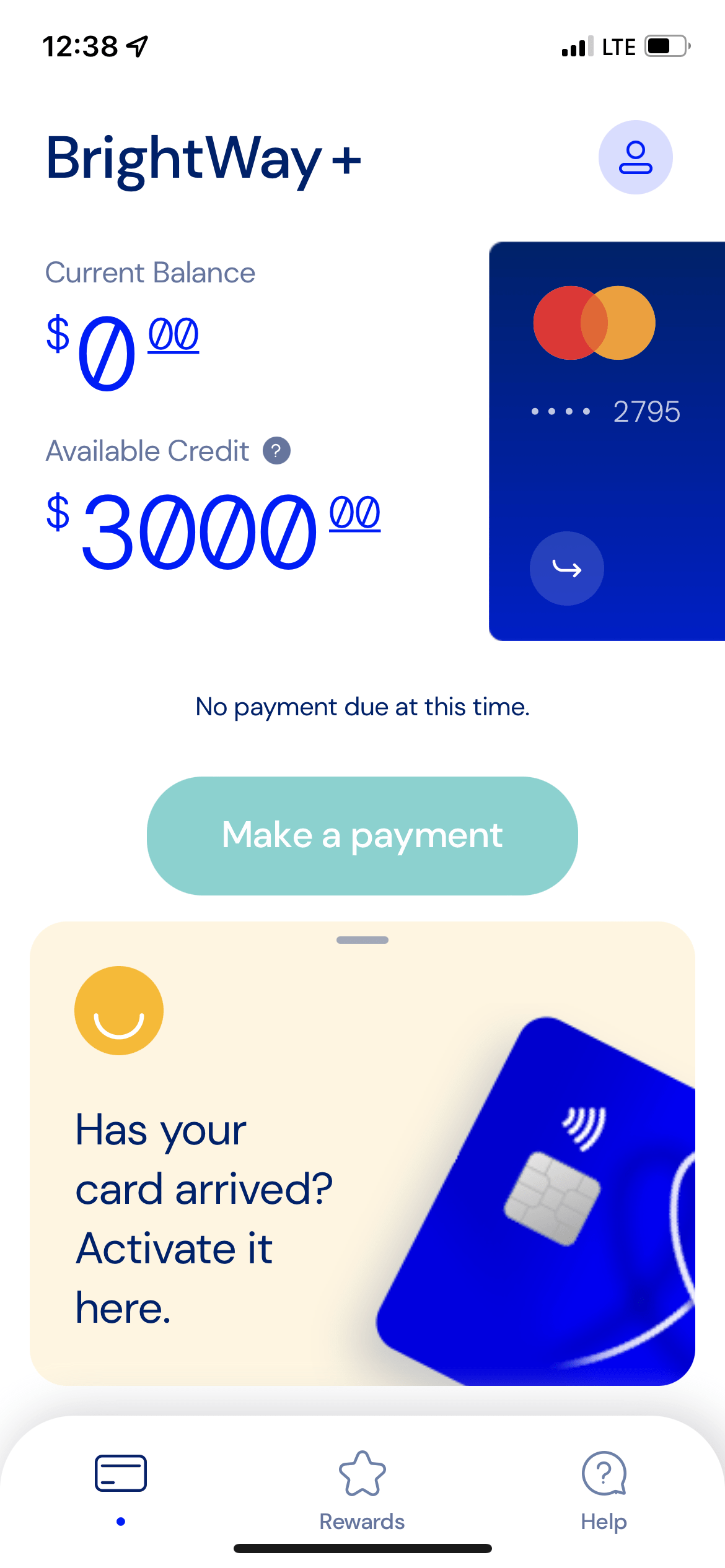Tap the Make a payment button
Image resolution: width=725 pixels, height=1568 pixels.
[x=362, y=835]
